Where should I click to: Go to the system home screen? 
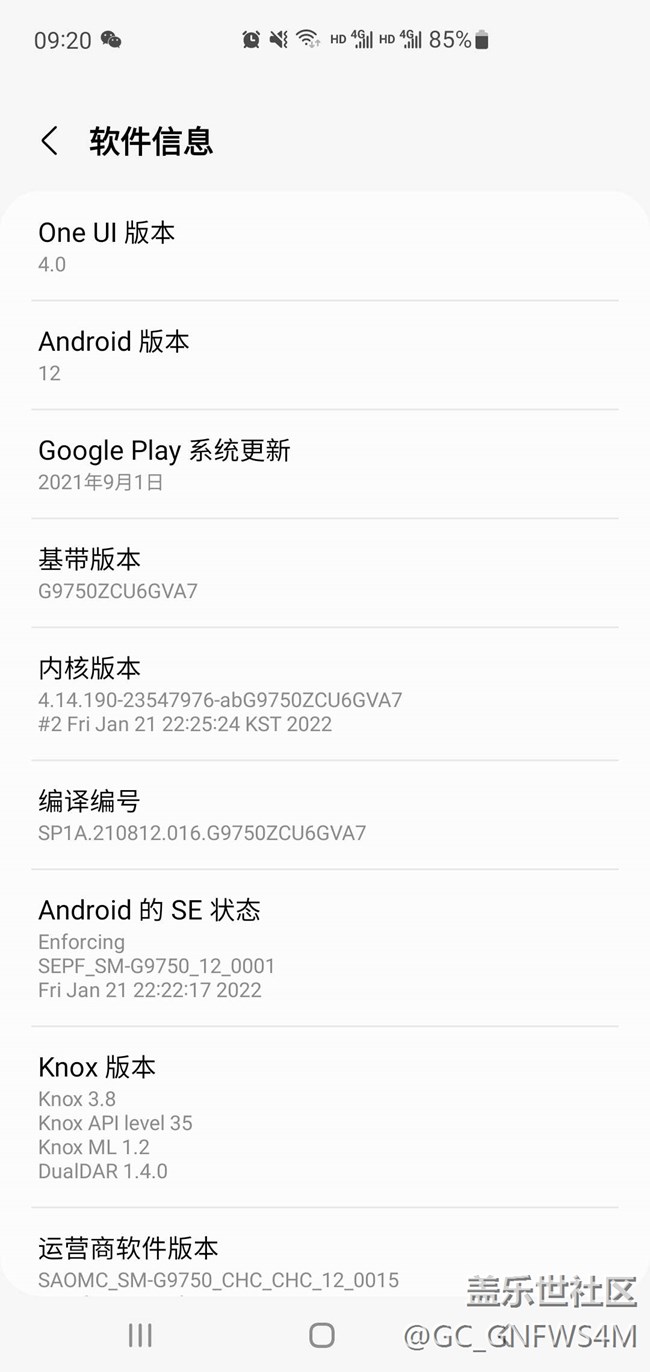click(321, 1335)
